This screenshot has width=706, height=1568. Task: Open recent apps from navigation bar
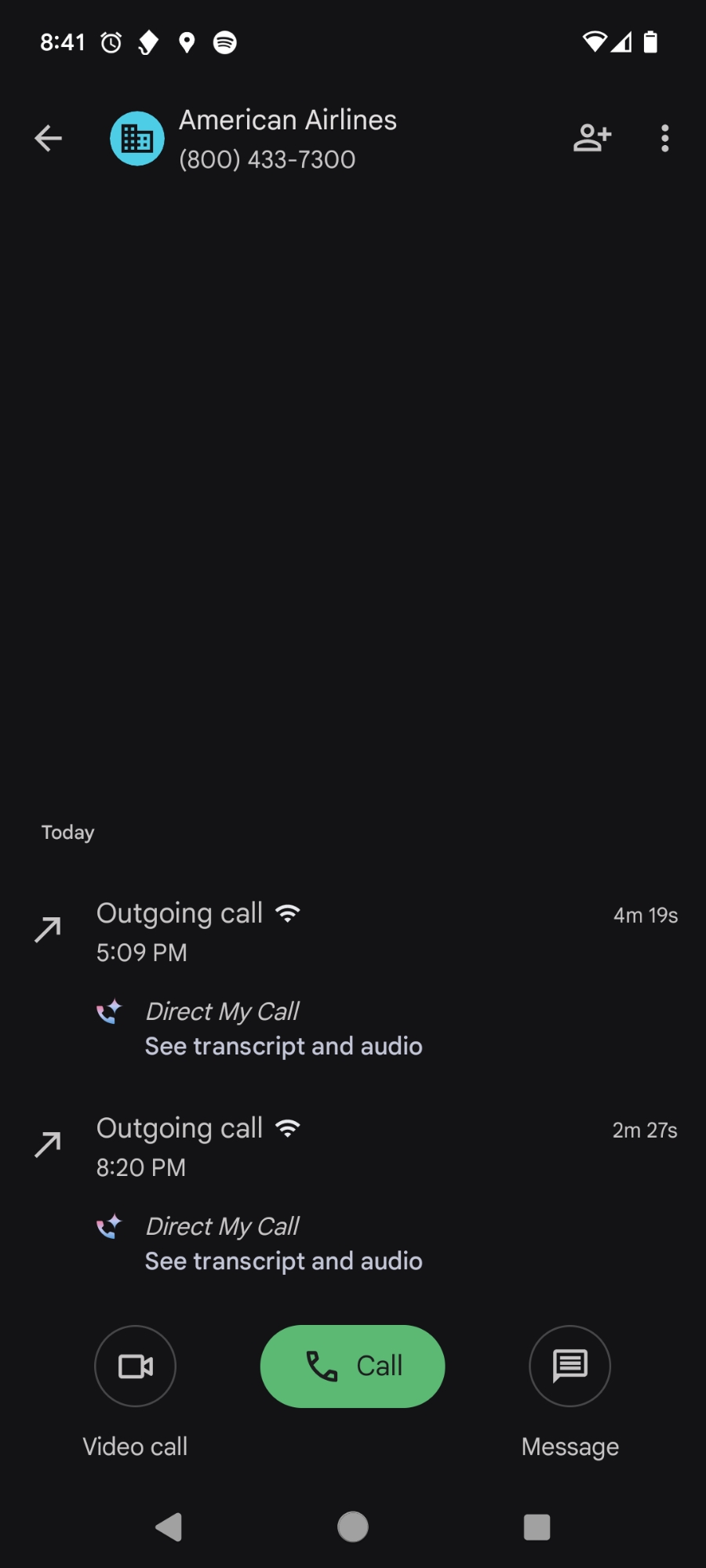click(x=537, y=1526)
